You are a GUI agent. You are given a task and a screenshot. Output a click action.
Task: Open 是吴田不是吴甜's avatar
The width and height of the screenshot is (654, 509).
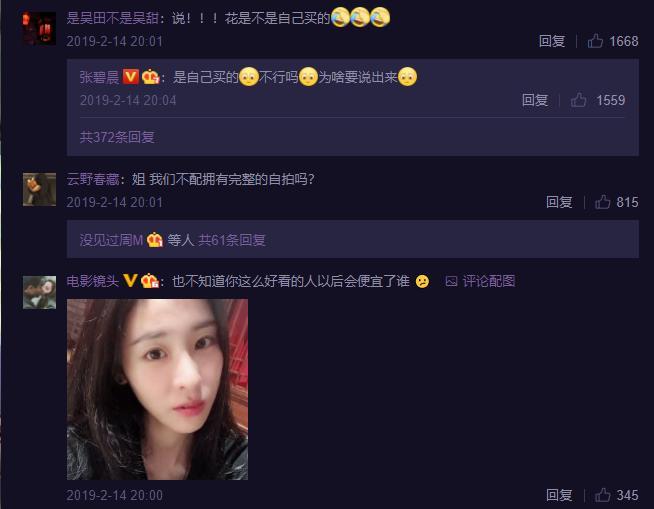coord(39,29)
